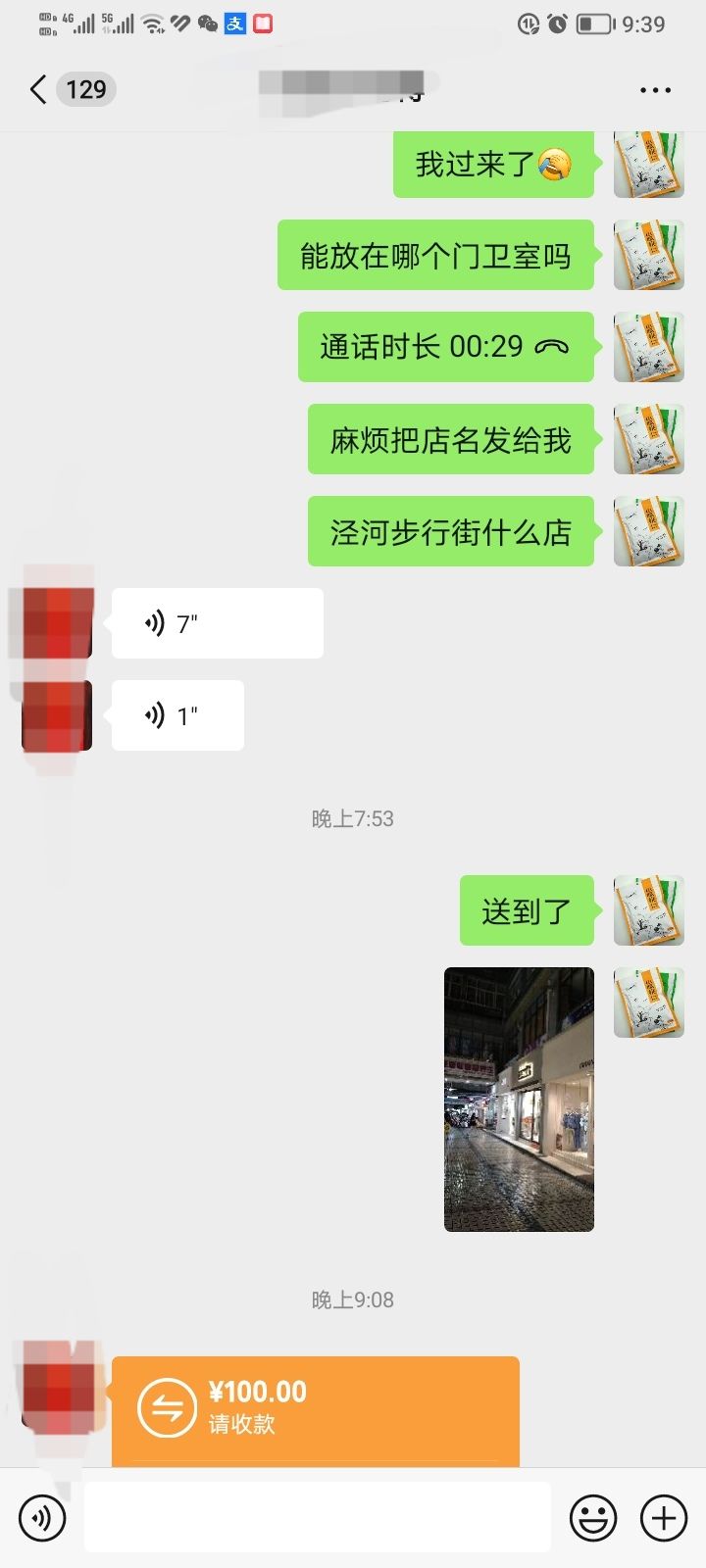Play the 1-second voice message
Image resolution: width=706 pixels, height=1568 pixels.
[177, 715]
